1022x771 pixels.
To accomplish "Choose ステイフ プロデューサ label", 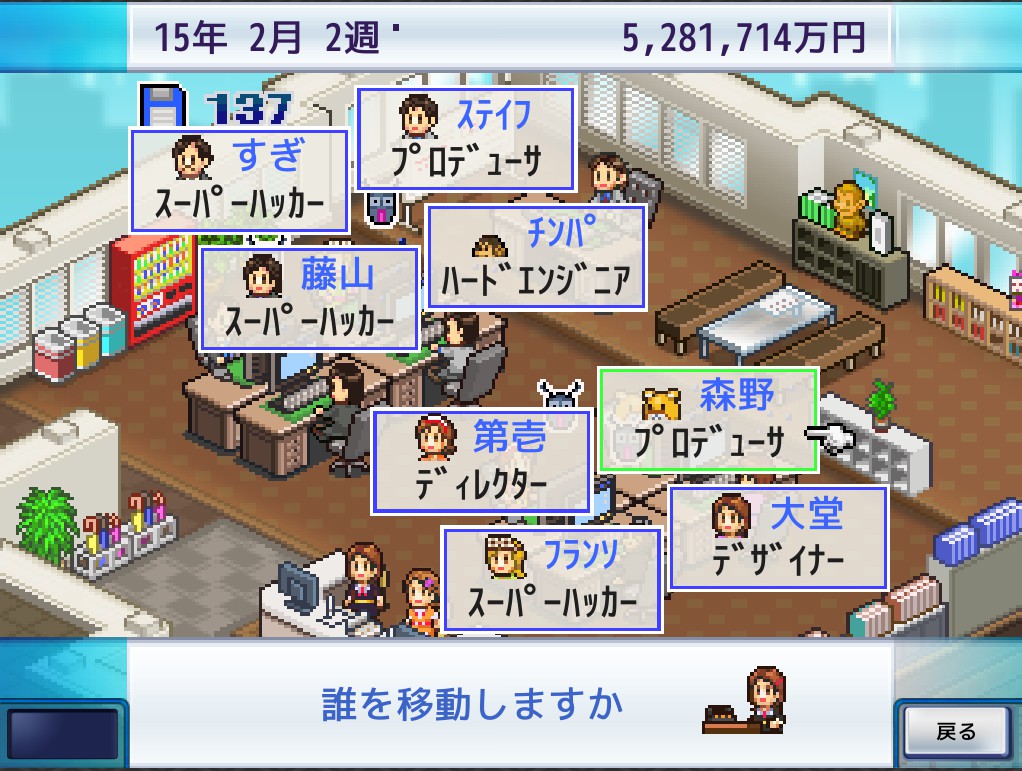I will pyautogui.click(x=465, y=139).
